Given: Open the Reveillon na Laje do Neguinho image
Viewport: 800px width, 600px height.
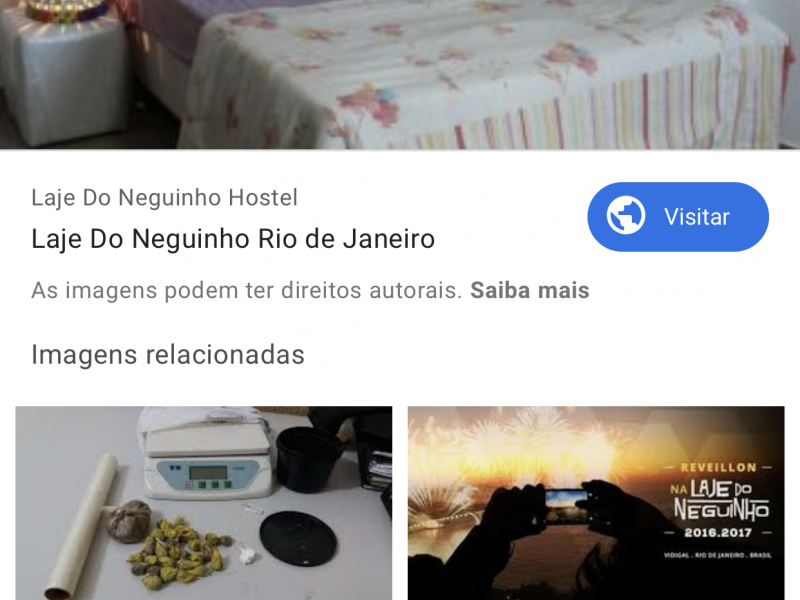Looking at the screenshot, I should point(595,502).
